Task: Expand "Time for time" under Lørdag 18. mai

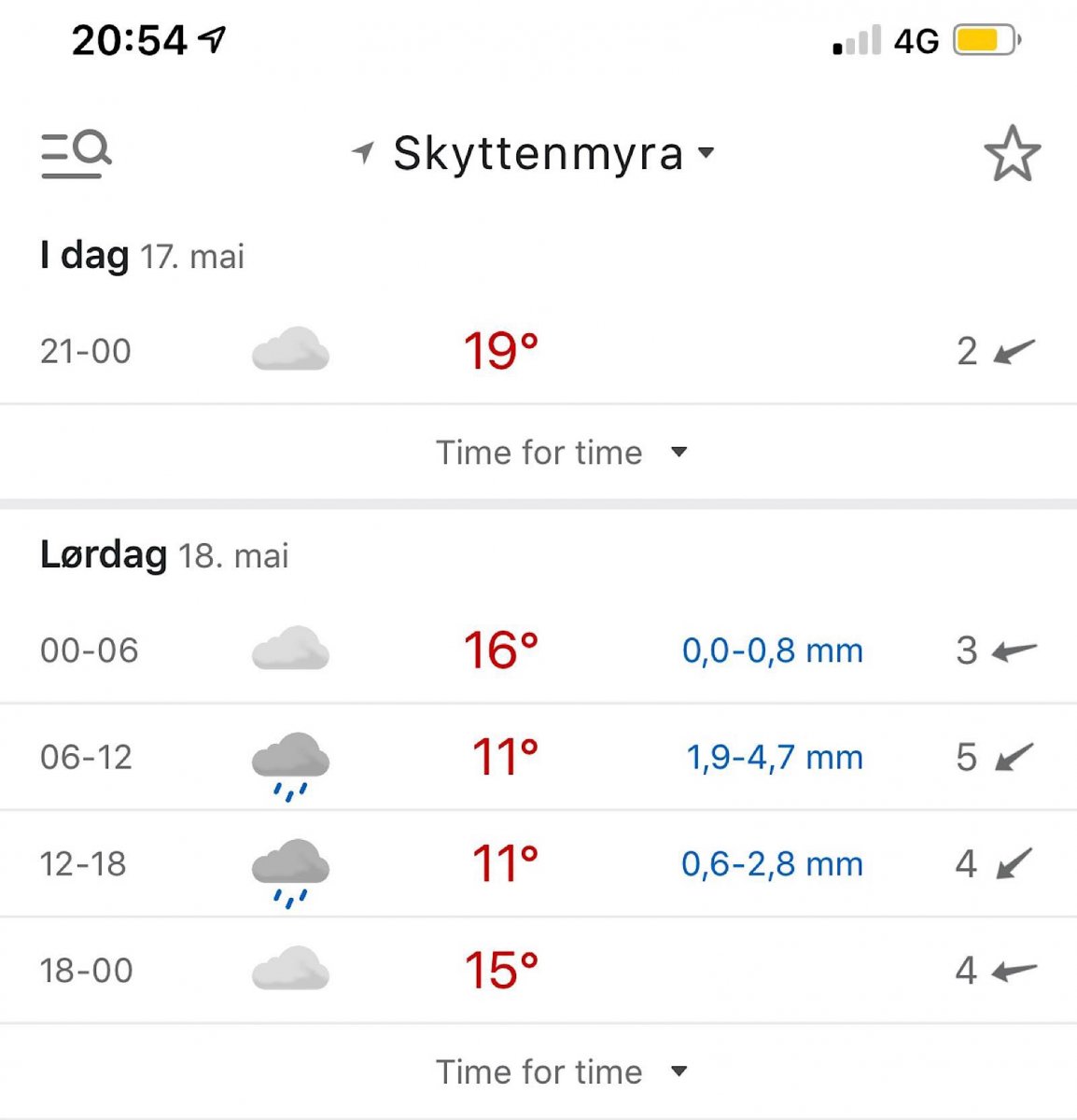Action: pyautogui.click(x=560, y=1071)
